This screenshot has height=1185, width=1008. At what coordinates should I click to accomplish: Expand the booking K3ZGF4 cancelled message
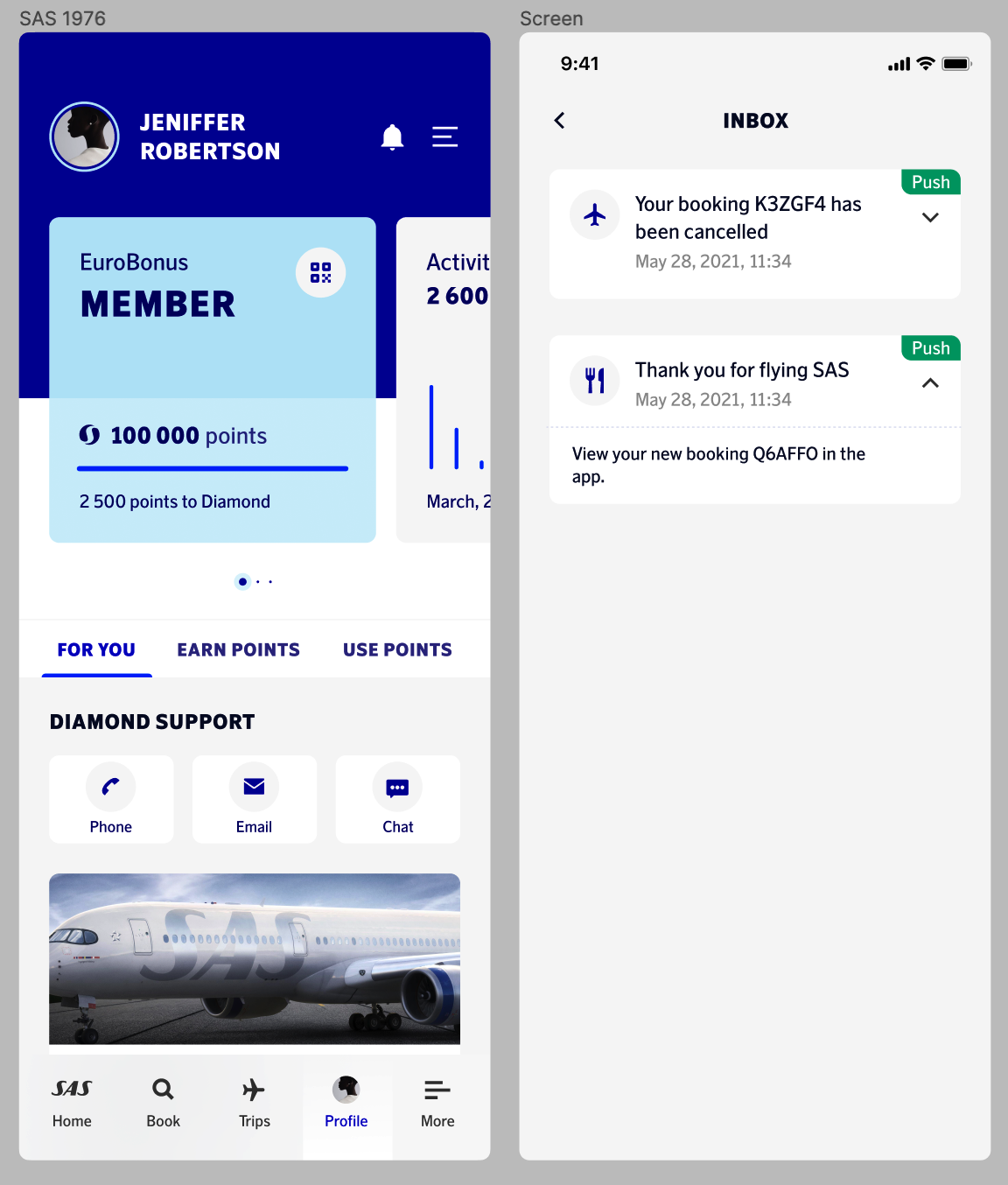[930, 217]
